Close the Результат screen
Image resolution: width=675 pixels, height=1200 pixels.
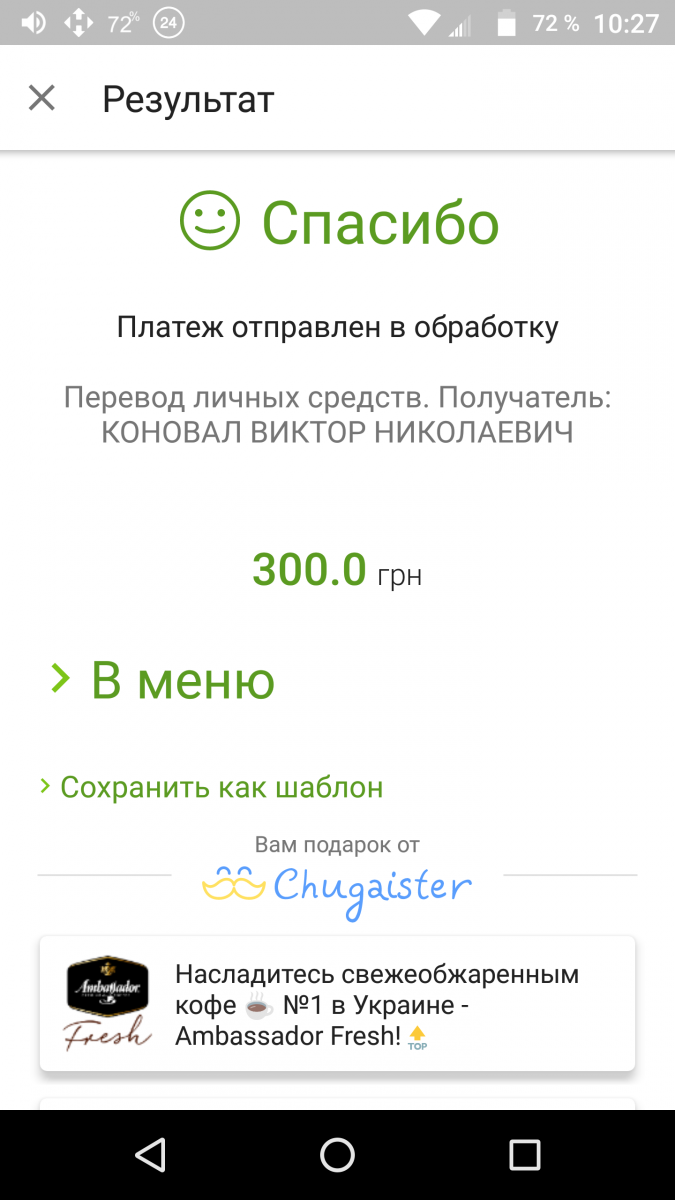(41, 98)
